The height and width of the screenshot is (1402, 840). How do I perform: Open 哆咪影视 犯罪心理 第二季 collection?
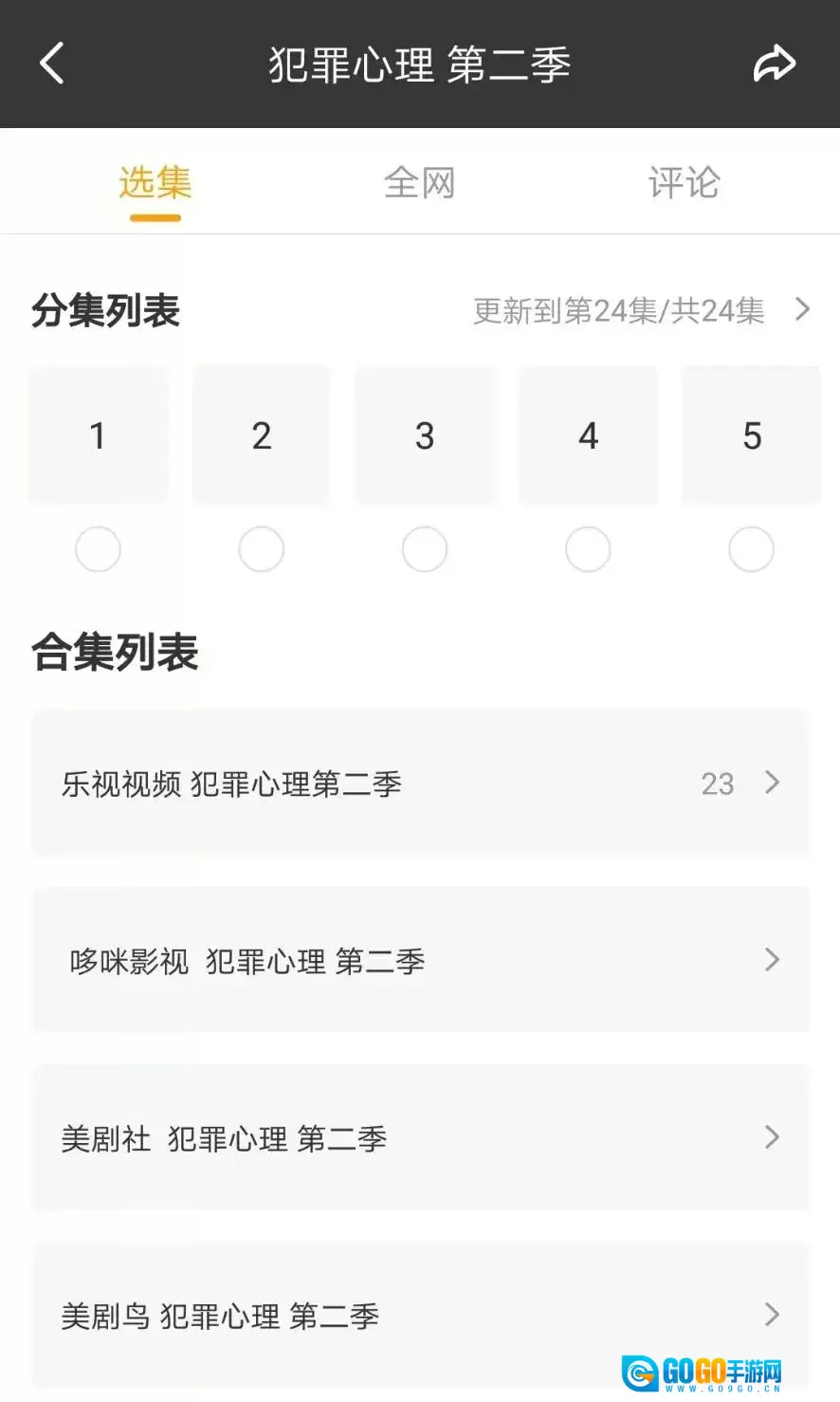[x=421, y=960]
